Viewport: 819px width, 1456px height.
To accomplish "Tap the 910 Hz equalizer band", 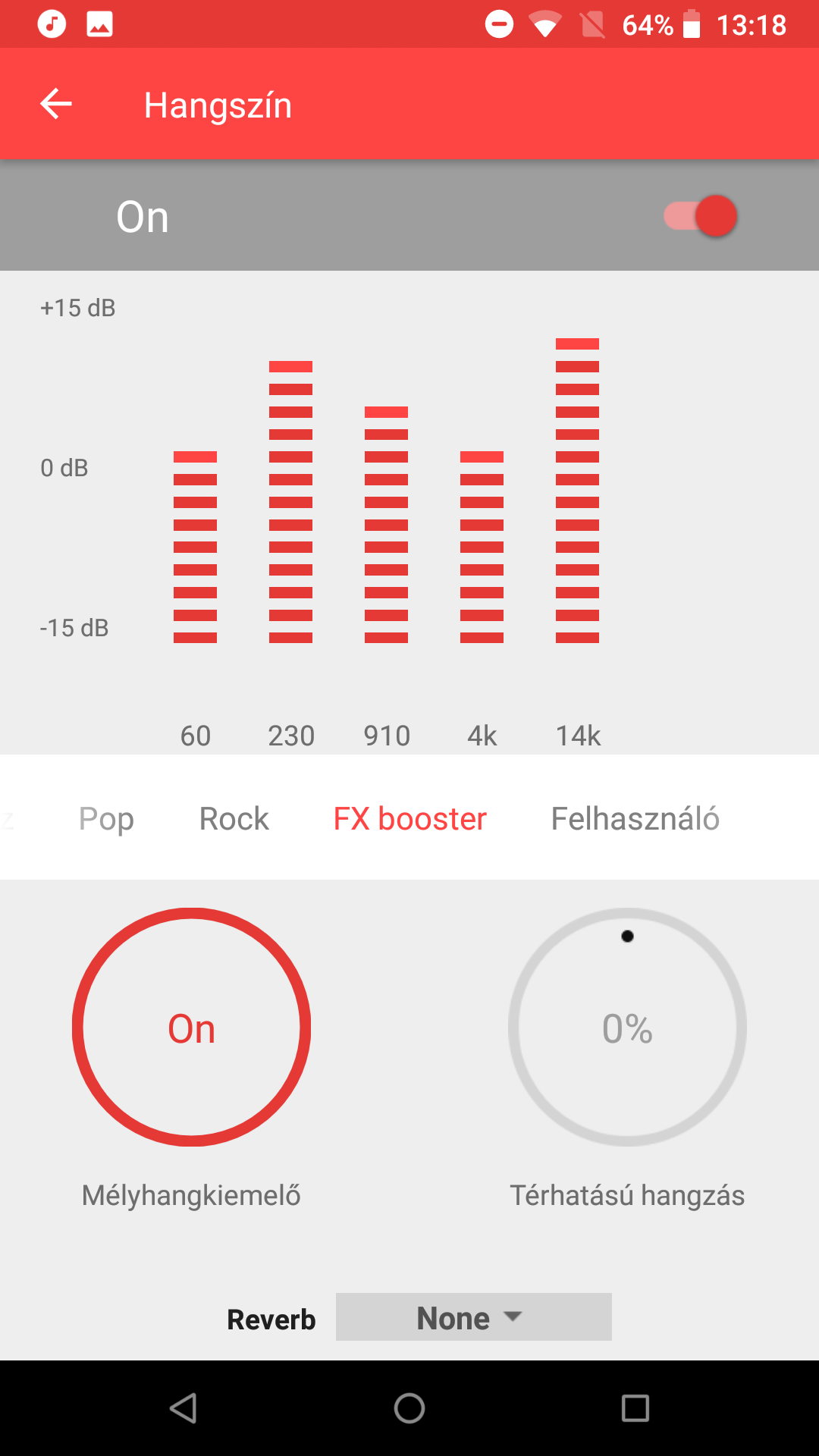I will click(386, 525).
